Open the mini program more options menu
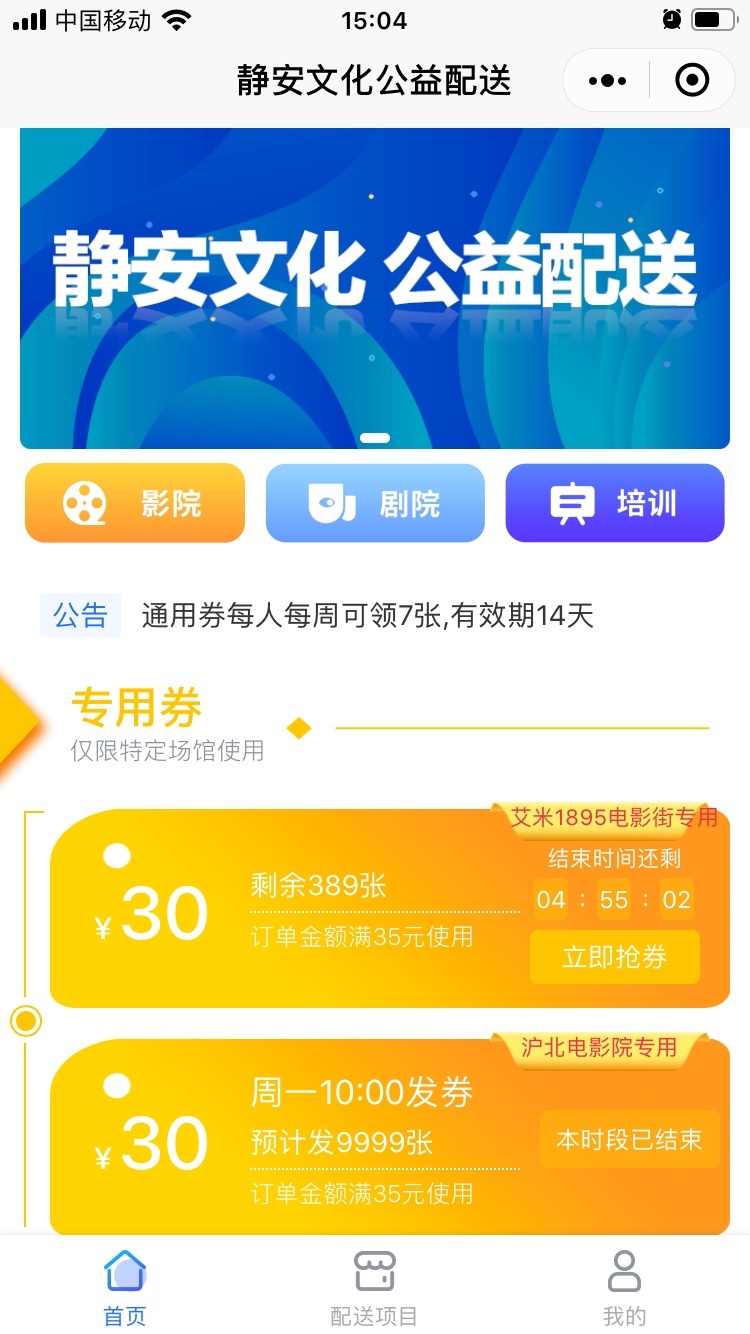 (x=607, y=80)
